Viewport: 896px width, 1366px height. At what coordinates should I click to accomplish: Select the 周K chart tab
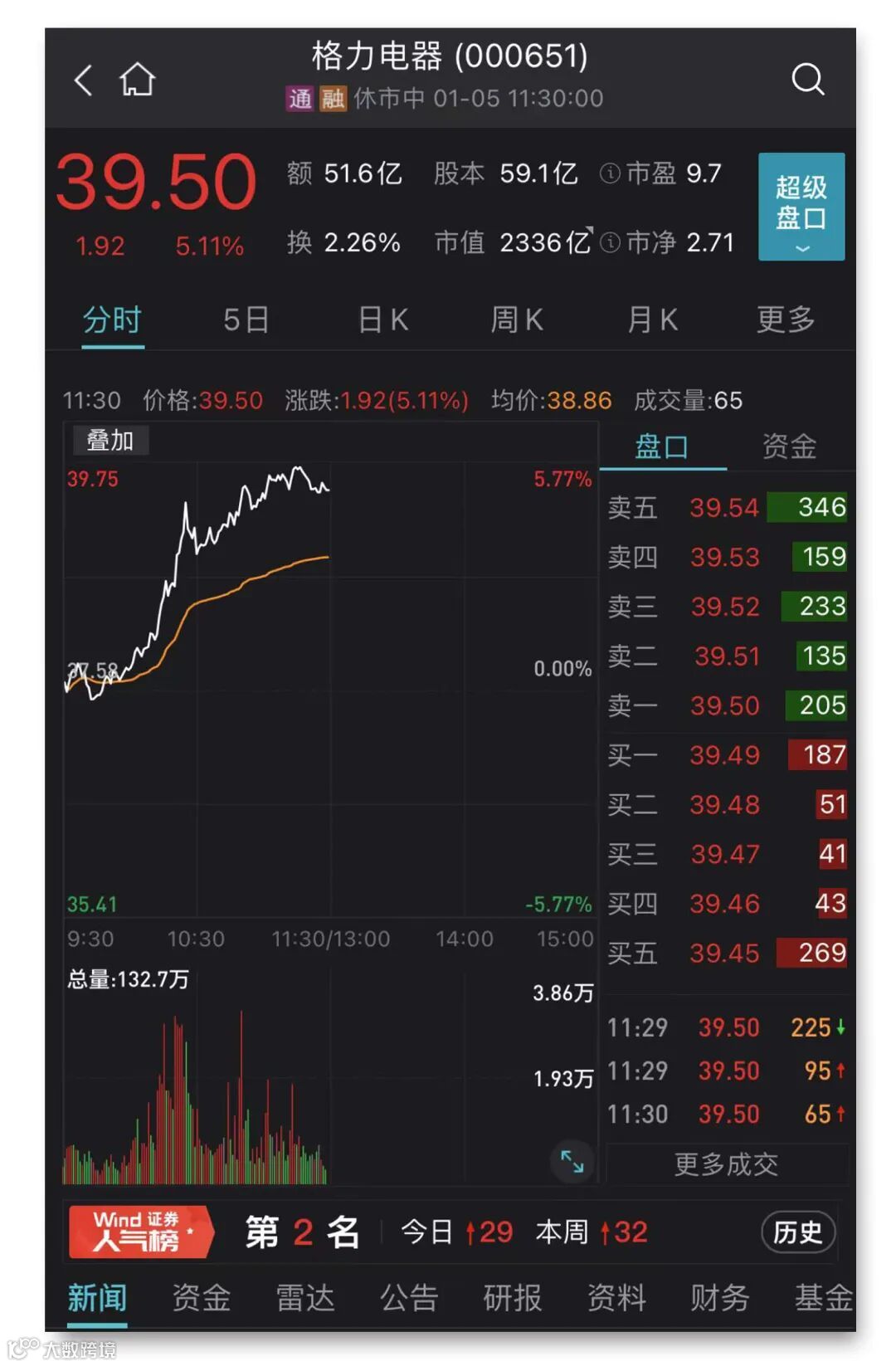[517, 320]
